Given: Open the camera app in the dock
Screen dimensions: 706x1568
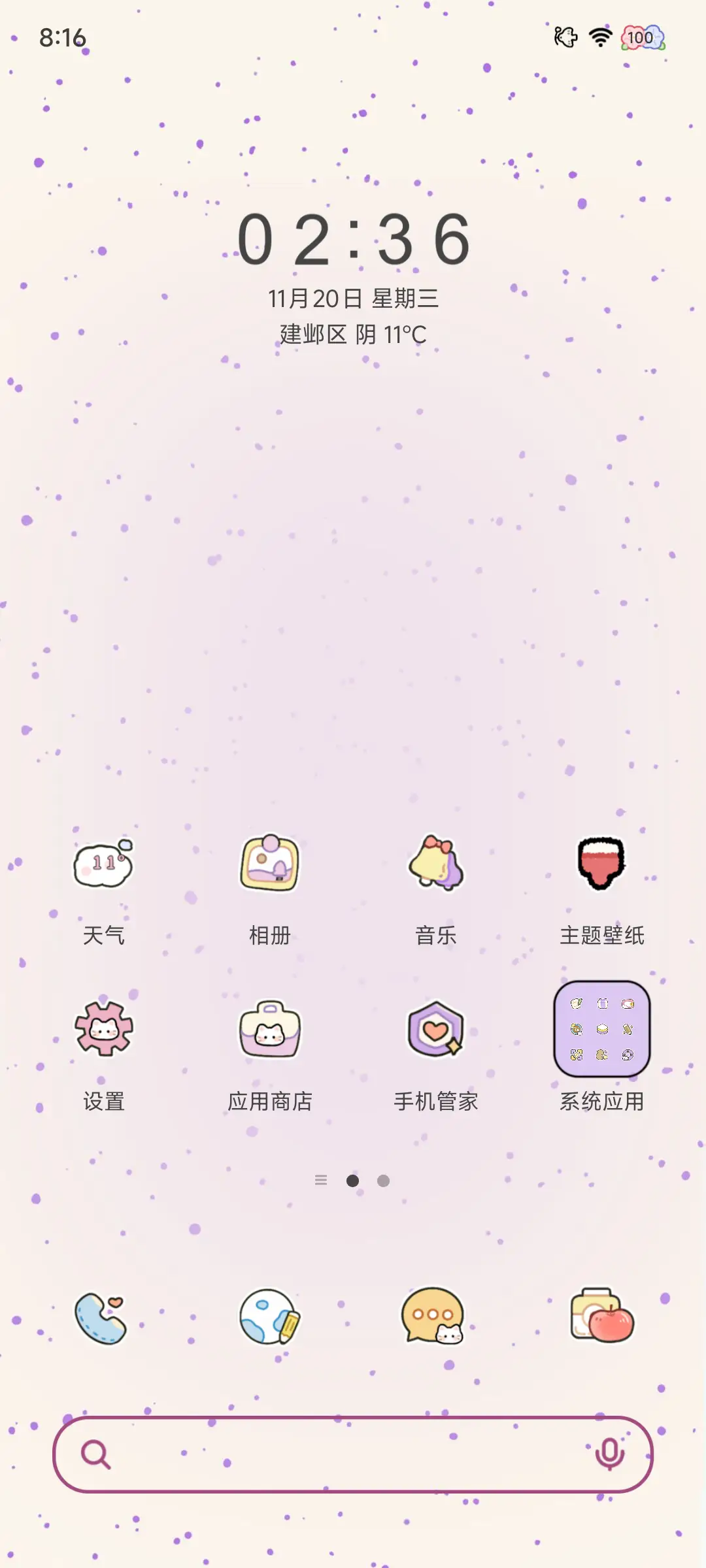Looking at the screenshot, I should point(601,1320).
